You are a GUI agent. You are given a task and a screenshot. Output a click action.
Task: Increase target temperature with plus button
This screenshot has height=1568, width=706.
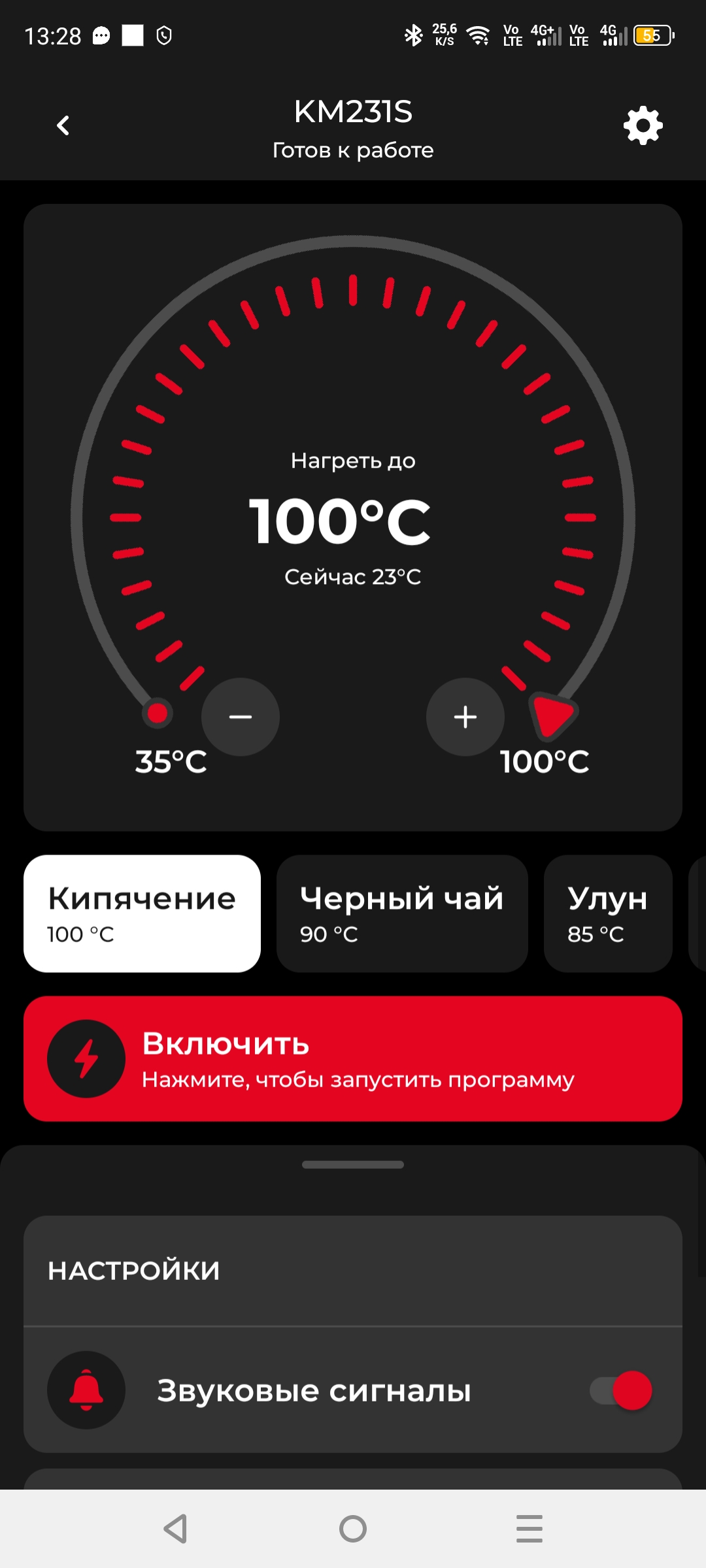(465, 717)
